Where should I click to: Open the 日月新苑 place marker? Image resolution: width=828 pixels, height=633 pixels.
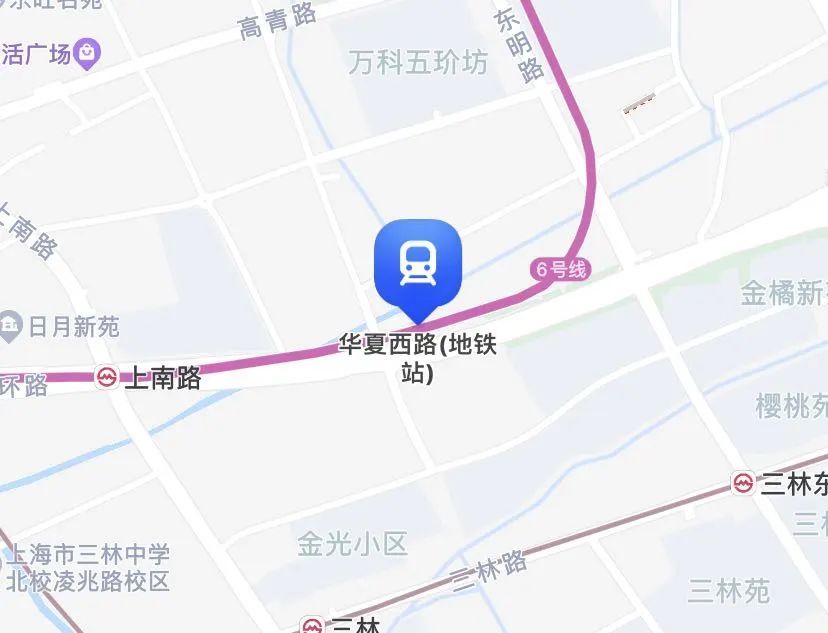(x=11, y=325)
